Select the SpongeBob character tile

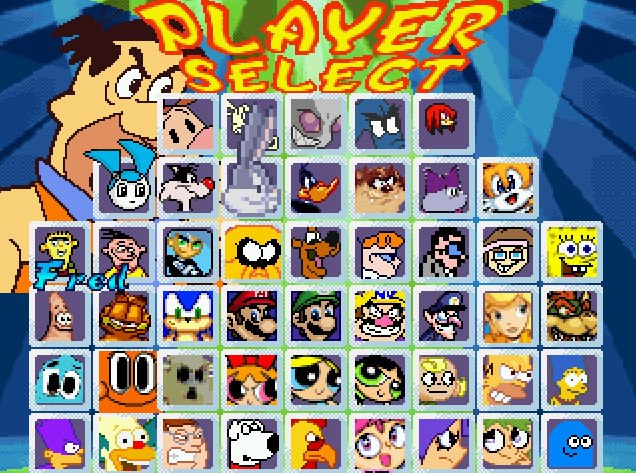tap(573, 251)
